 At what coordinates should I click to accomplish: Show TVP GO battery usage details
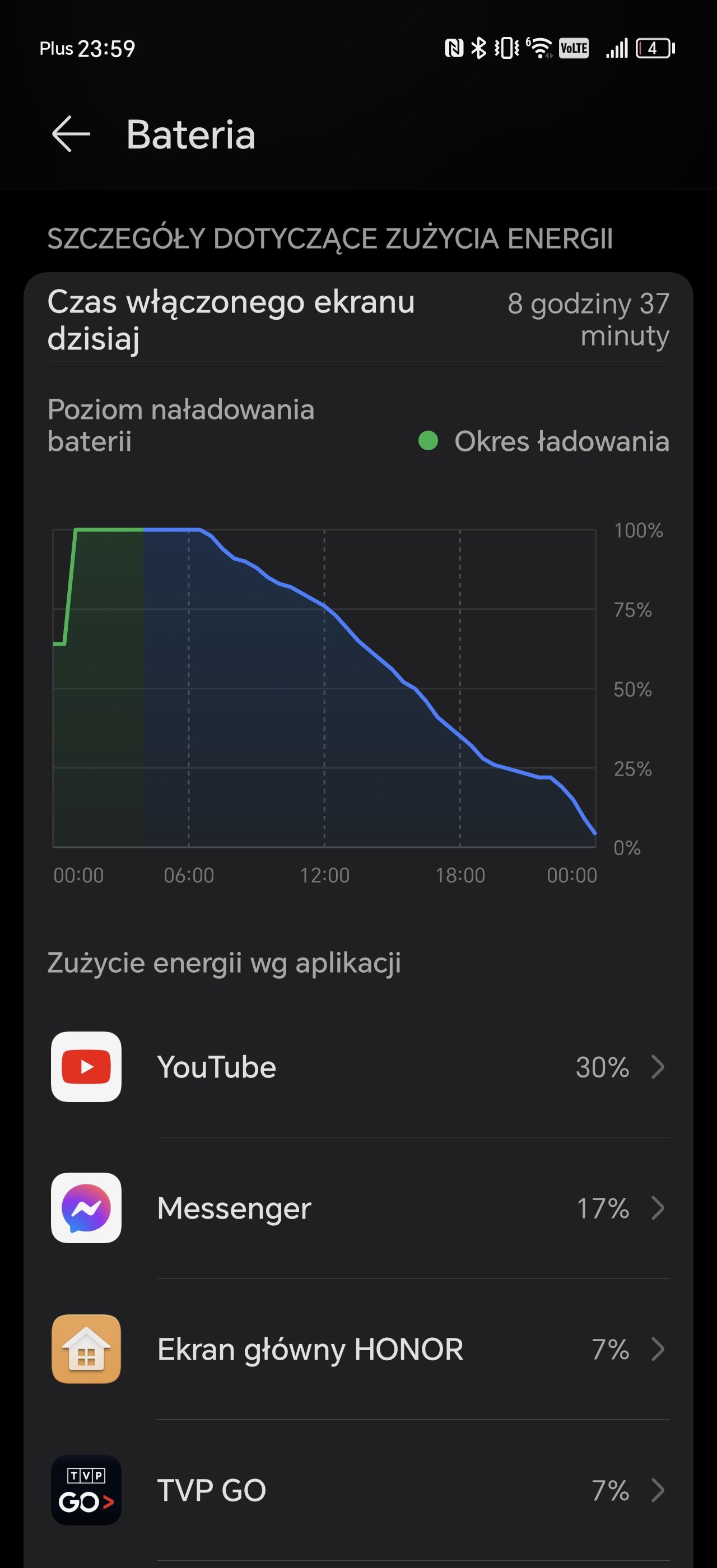(358, 1491)
